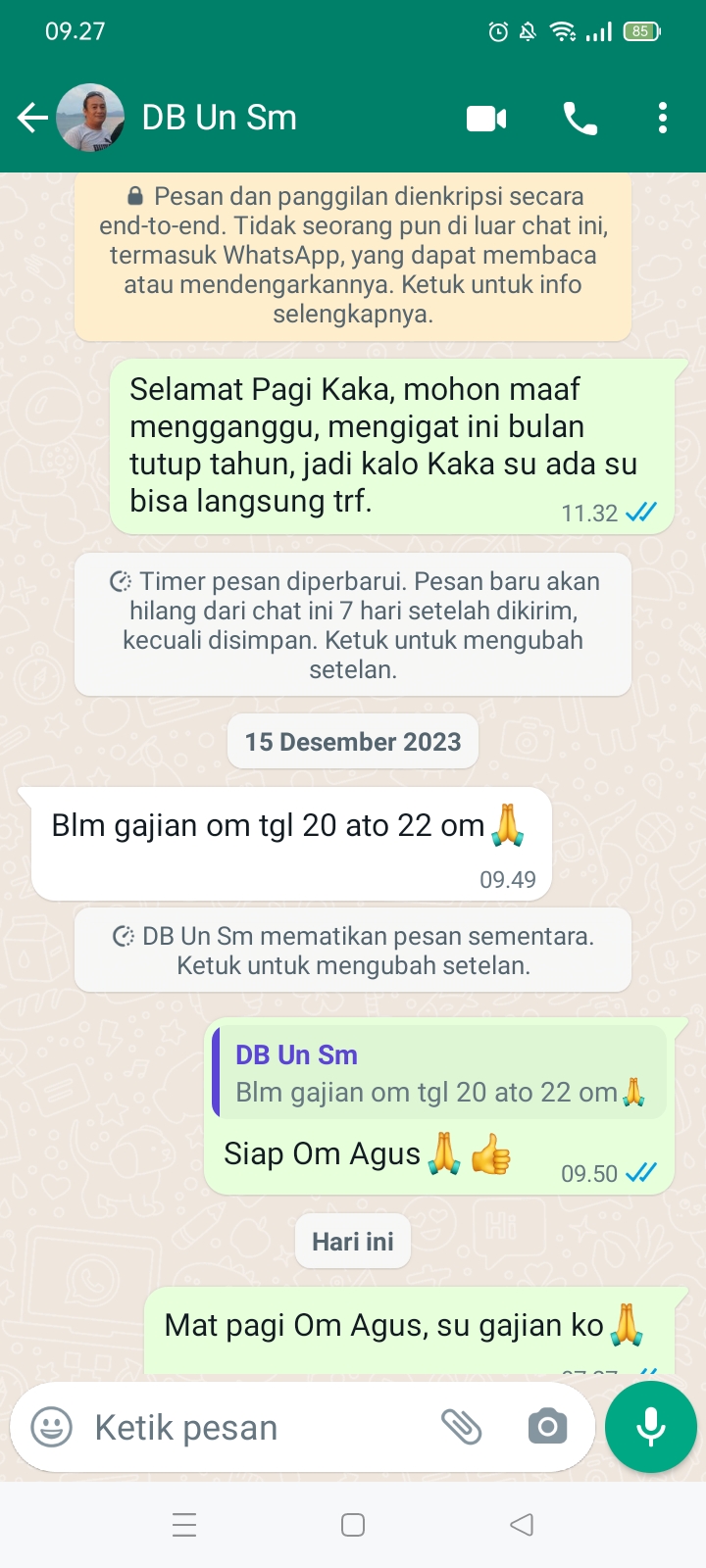Open disappearing messages timer settings
706x1568 pixels.
coord(353,624)
